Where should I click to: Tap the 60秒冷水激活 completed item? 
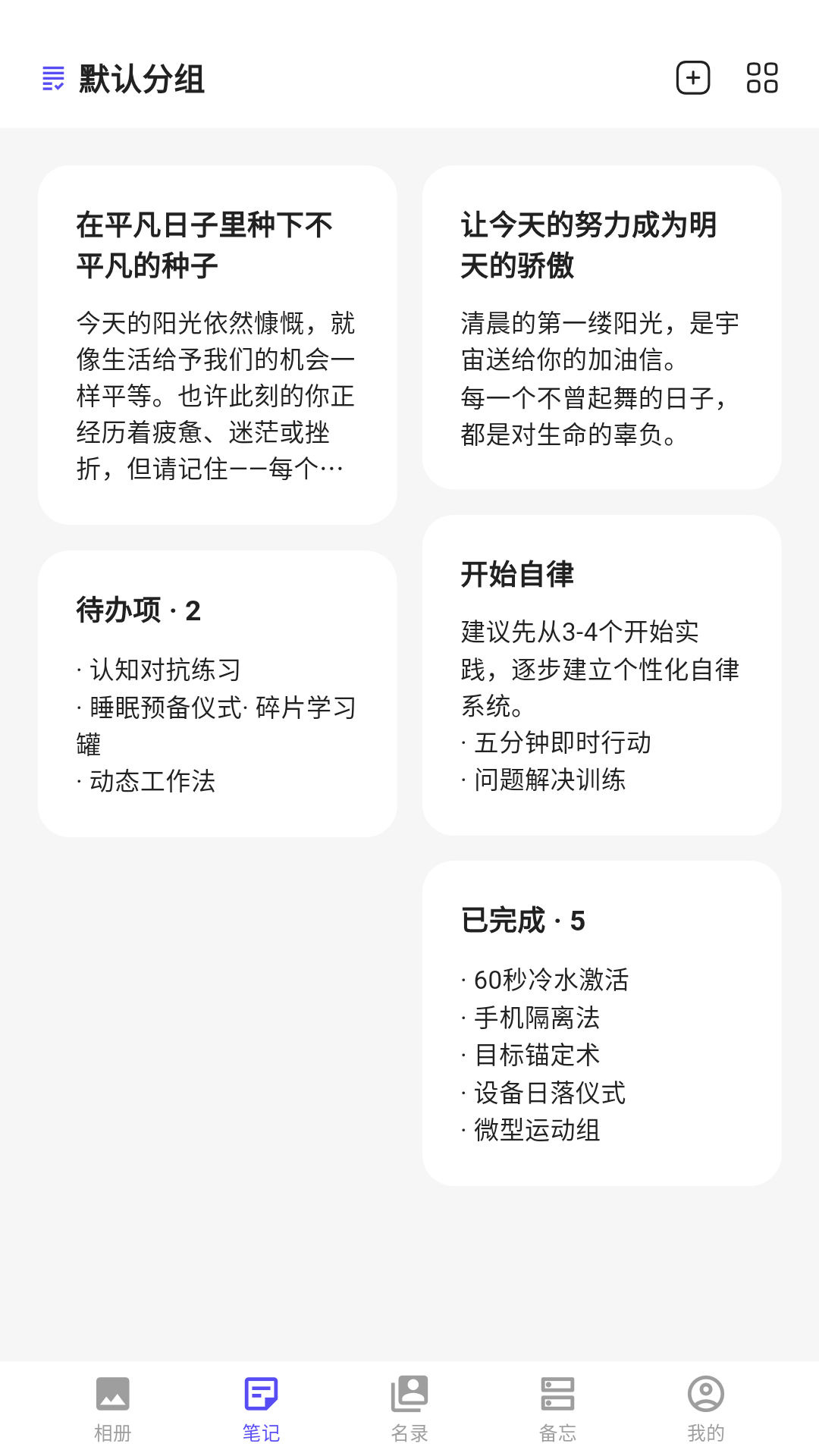coord(546,979)
